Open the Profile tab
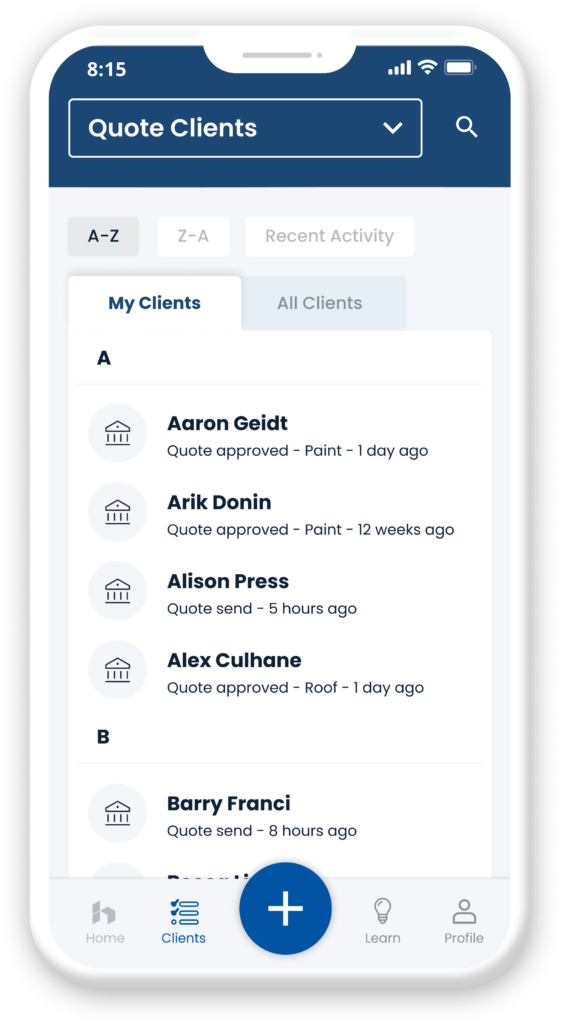Image resolution: width=562 pixels, height=1024 pixels. pos(464,921)
